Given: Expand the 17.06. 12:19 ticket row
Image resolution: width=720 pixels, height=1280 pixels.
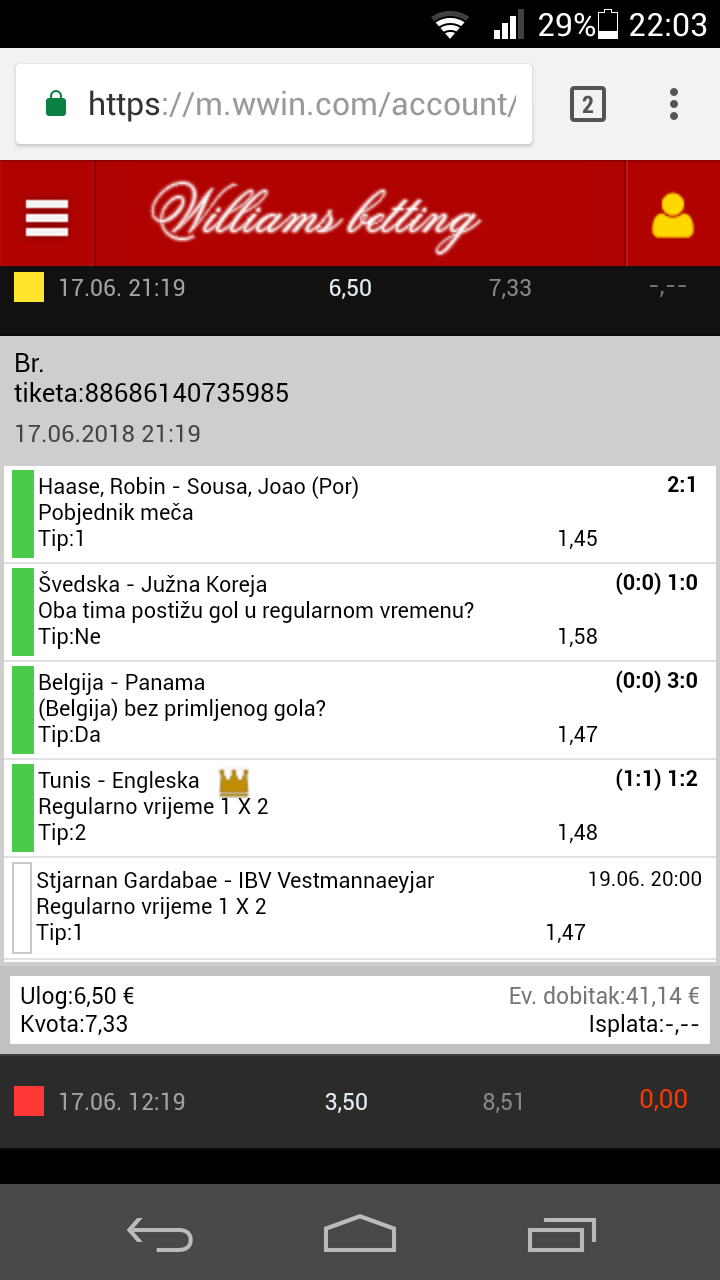Looking at the screenshot, I should tap(360, 1102).
